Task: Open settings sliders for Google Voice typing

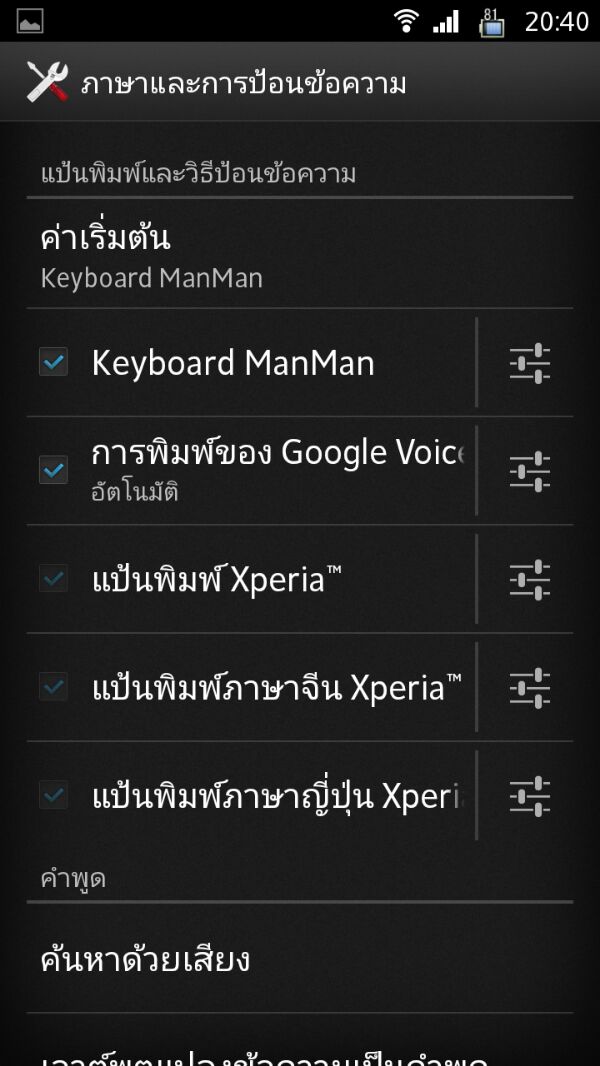Action: 530,471
